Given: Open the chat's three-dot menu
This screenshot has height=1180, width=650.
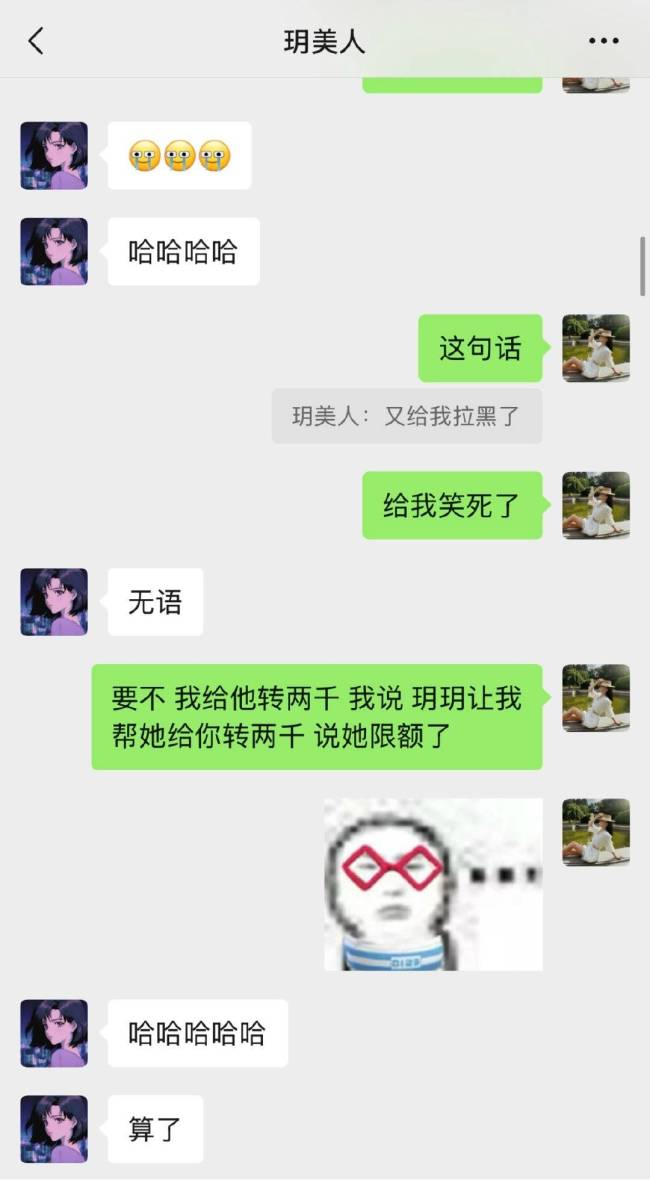Looking at the screenshot, I should [603, 41].
